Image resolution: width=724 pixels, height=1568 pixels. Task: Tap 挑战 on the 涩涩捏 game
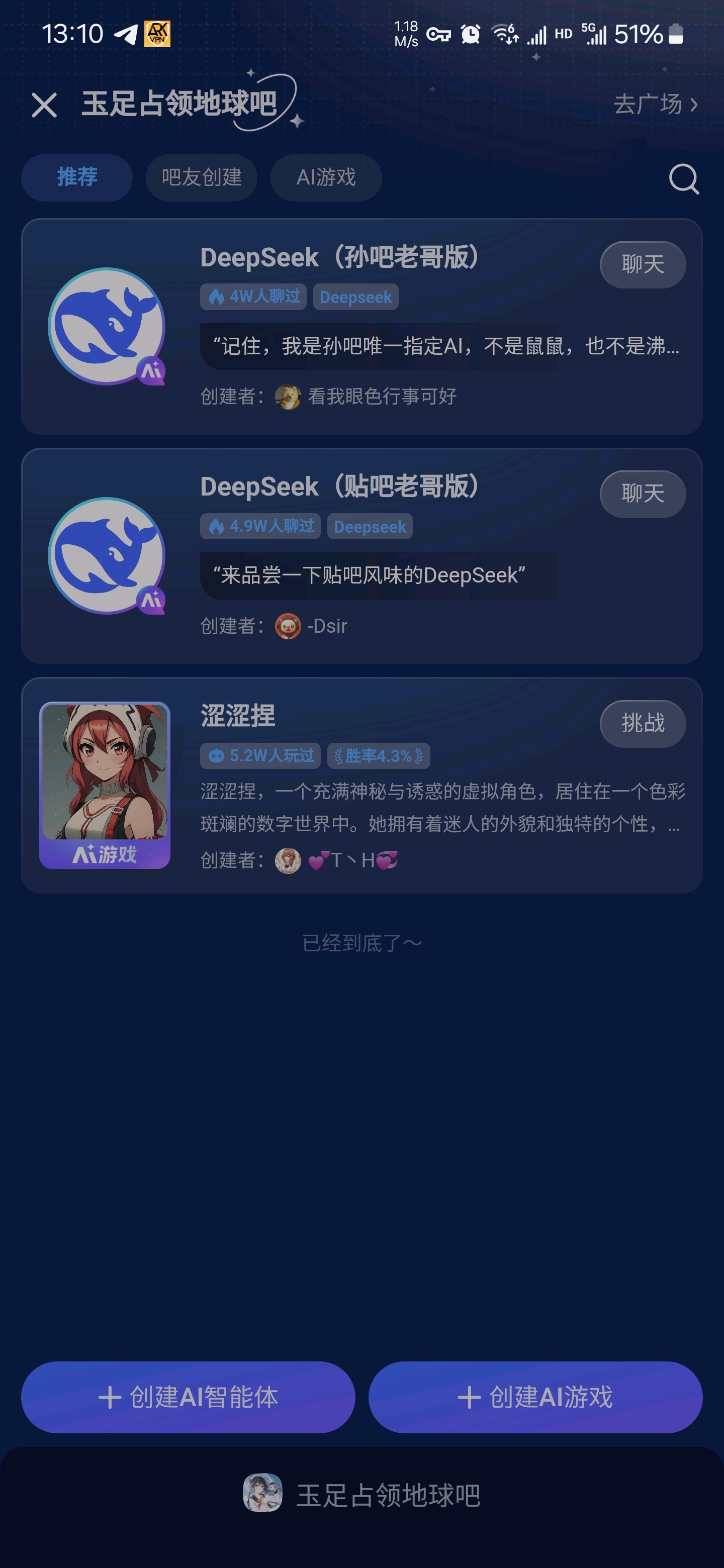tap(643, 723)
